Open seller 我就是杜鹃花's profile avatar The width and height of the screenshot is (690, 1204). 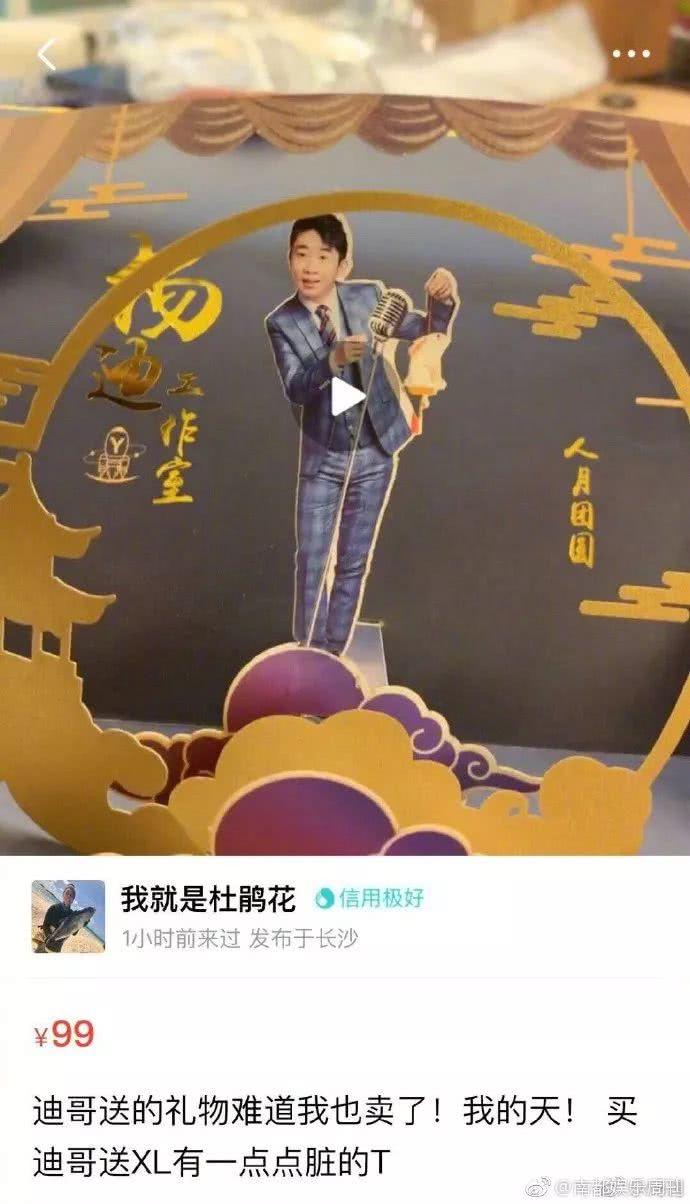pyautogui.click(x=68, y=916)
